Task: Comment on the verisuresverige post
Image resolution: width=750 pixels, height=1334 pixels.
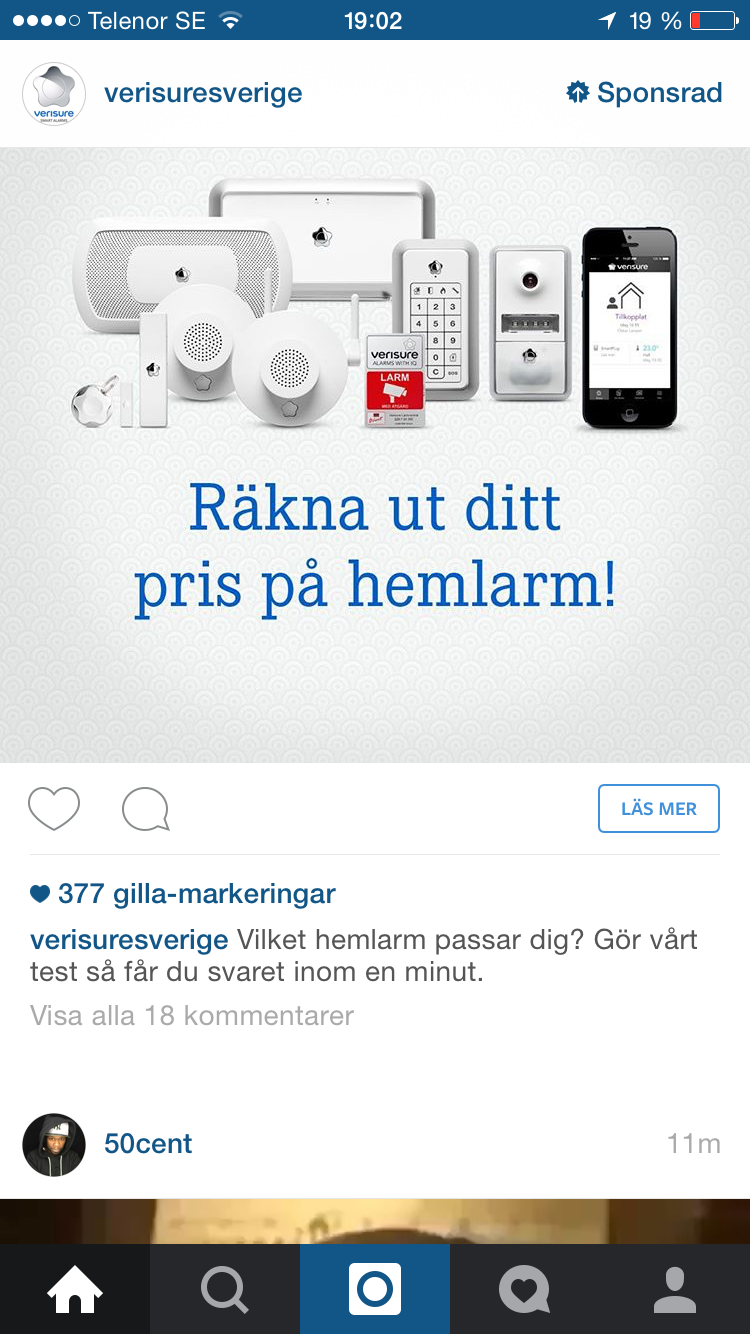Action: pyautogui.click(x=146, y=810)
